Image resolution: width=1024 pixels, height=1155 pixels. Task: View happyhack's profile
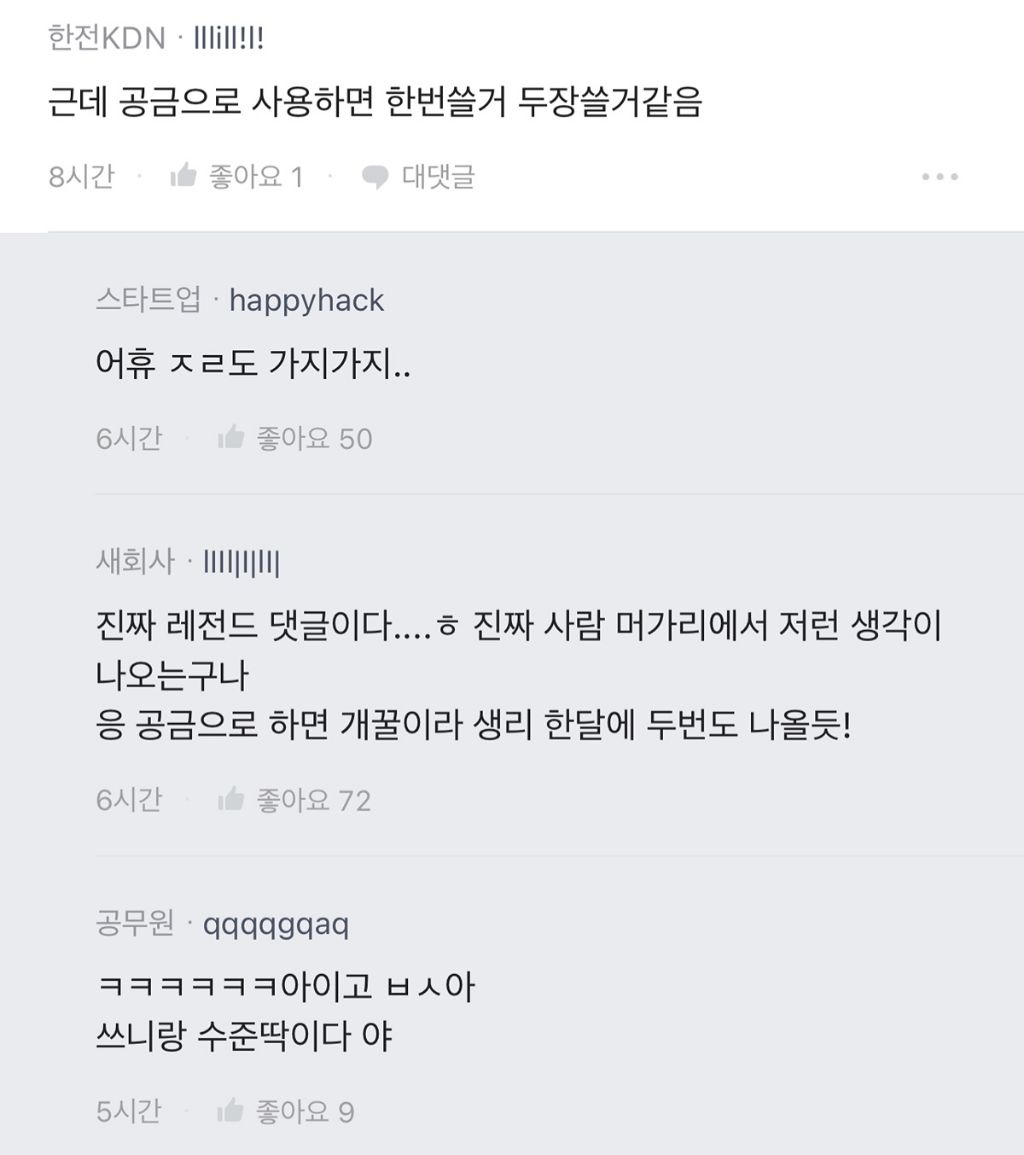tap(305, 299)
